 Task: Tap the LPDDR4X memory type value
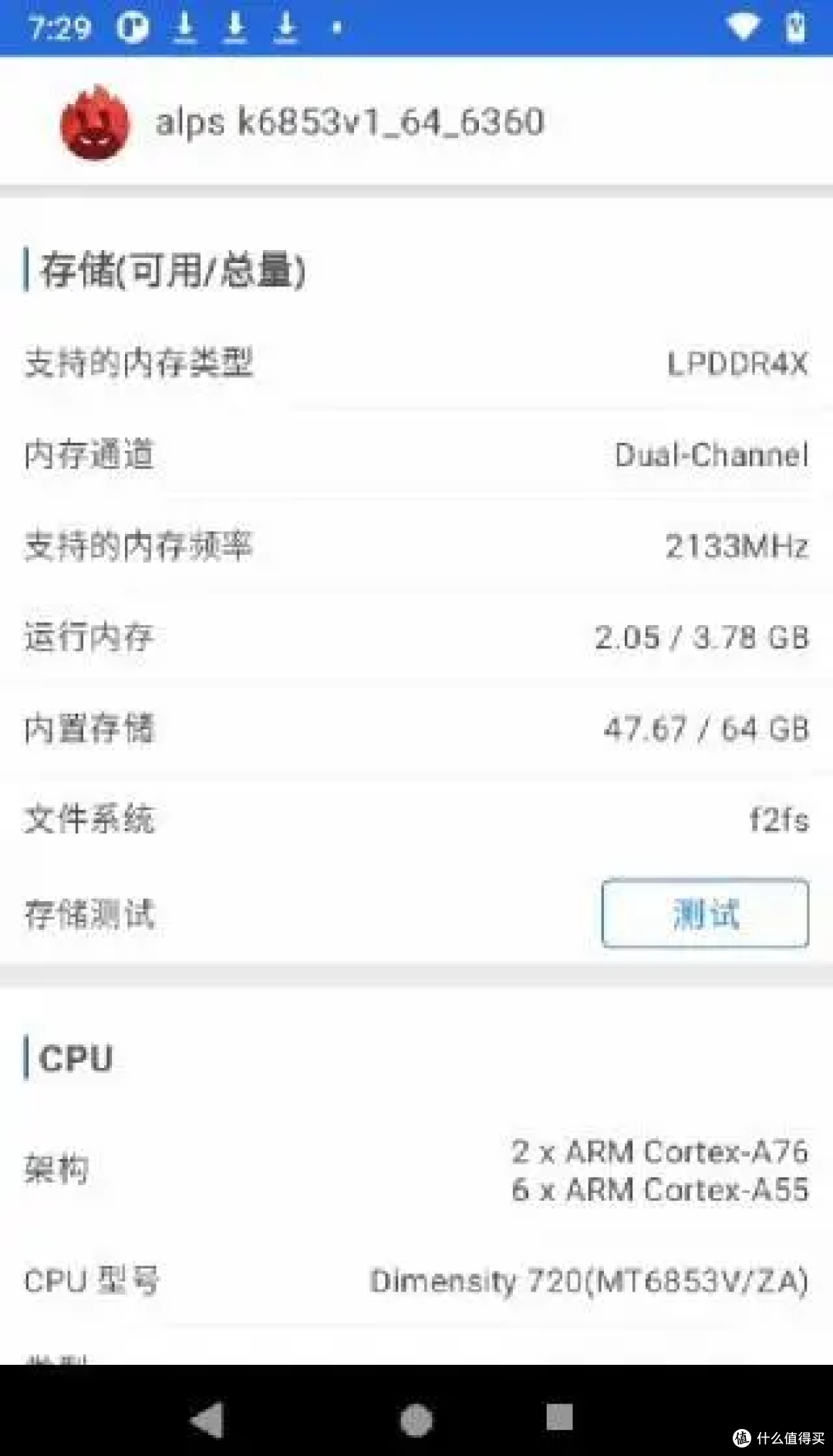[x=737, y=364]
